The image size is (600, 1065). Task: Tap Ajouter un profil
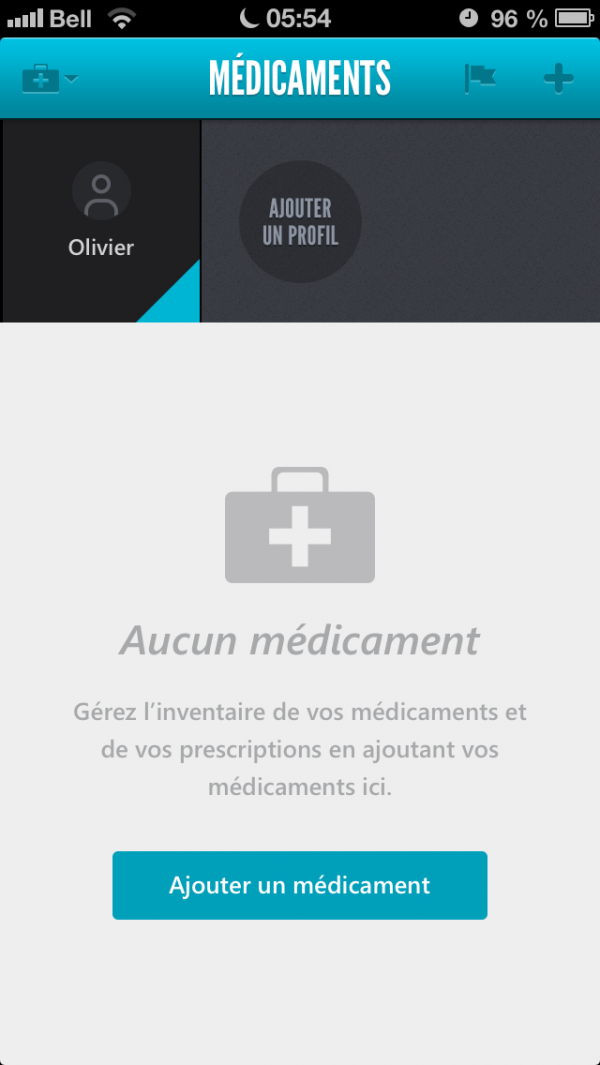click(300, 222)
